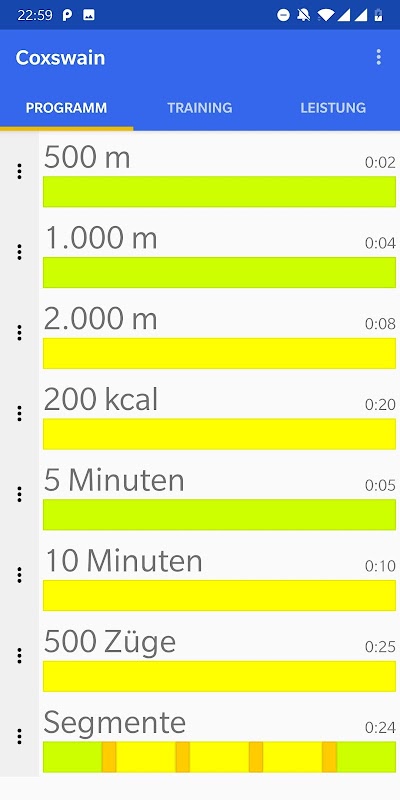The width and height of the screenshot is (400, 800).
Task: Open options for the 500 m program
Action: 19,171
